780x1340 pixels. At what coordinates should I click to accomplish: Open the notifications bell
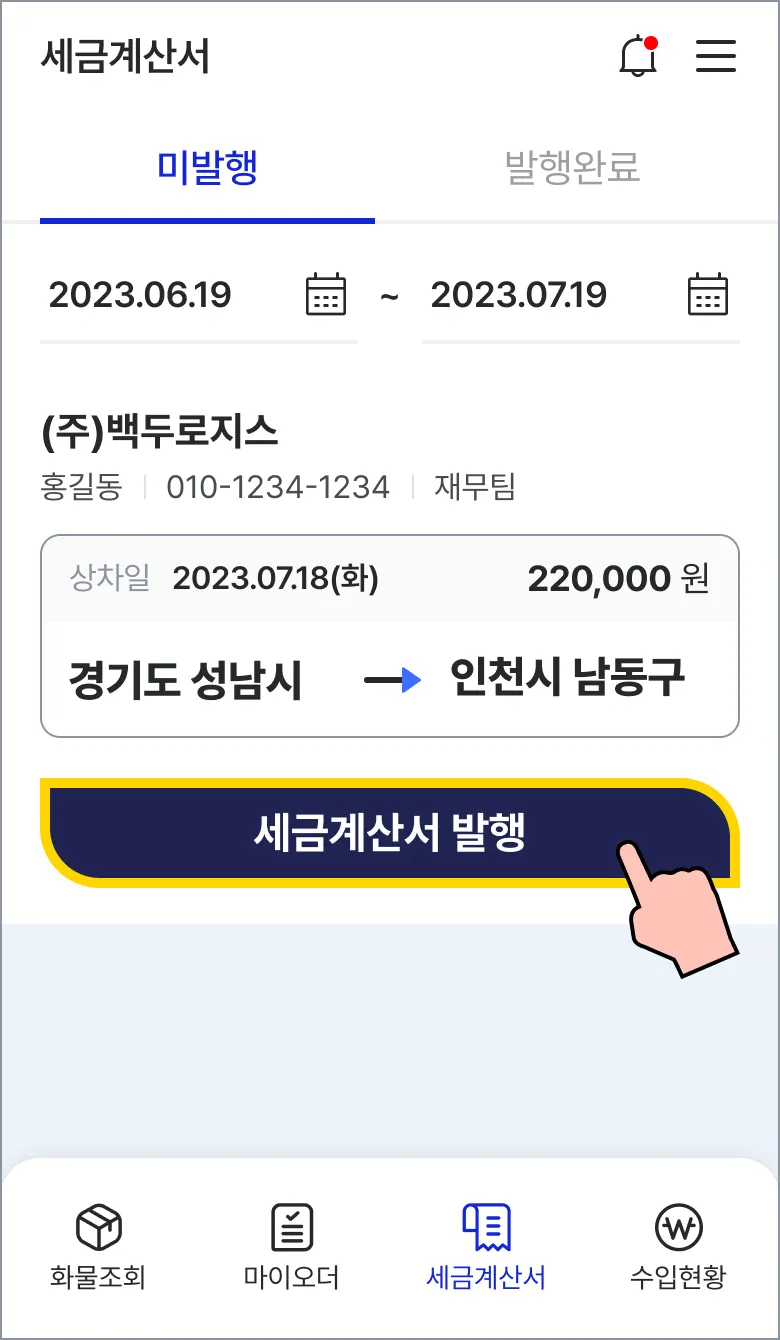coord(638,57)
